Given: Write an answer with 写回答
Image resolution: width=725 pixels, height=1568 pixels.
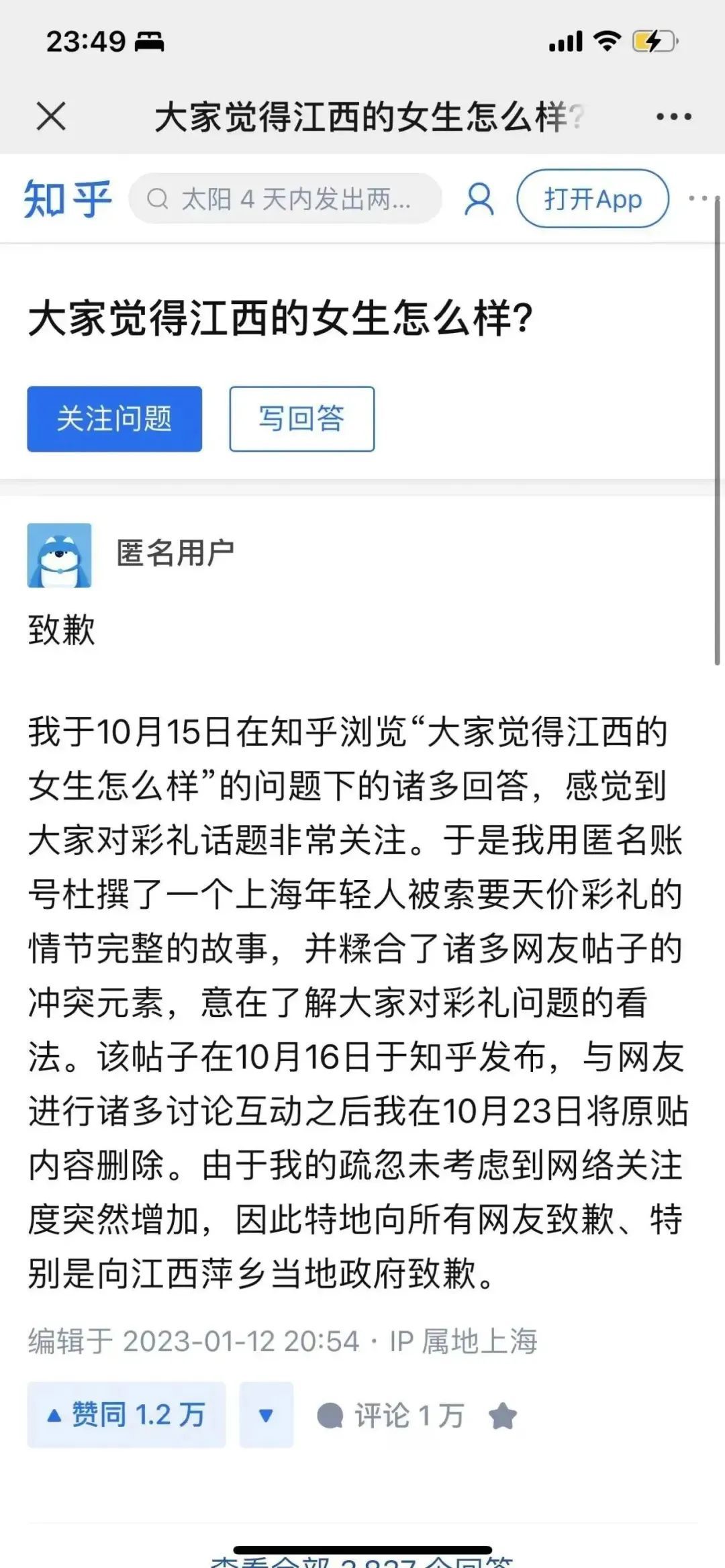Looking at the screenshot, I should [302, 419].
